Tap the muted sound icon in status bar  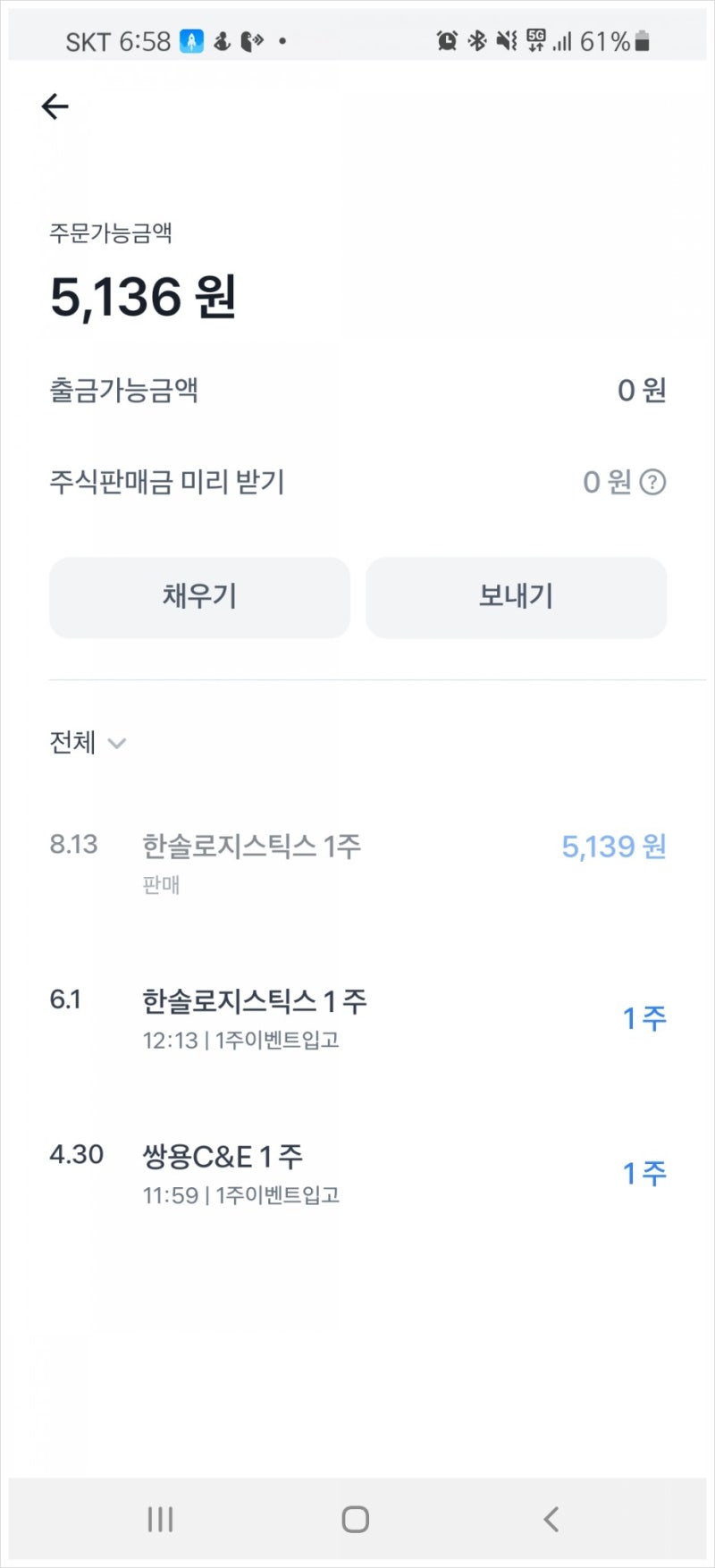[x=506, y=40]
